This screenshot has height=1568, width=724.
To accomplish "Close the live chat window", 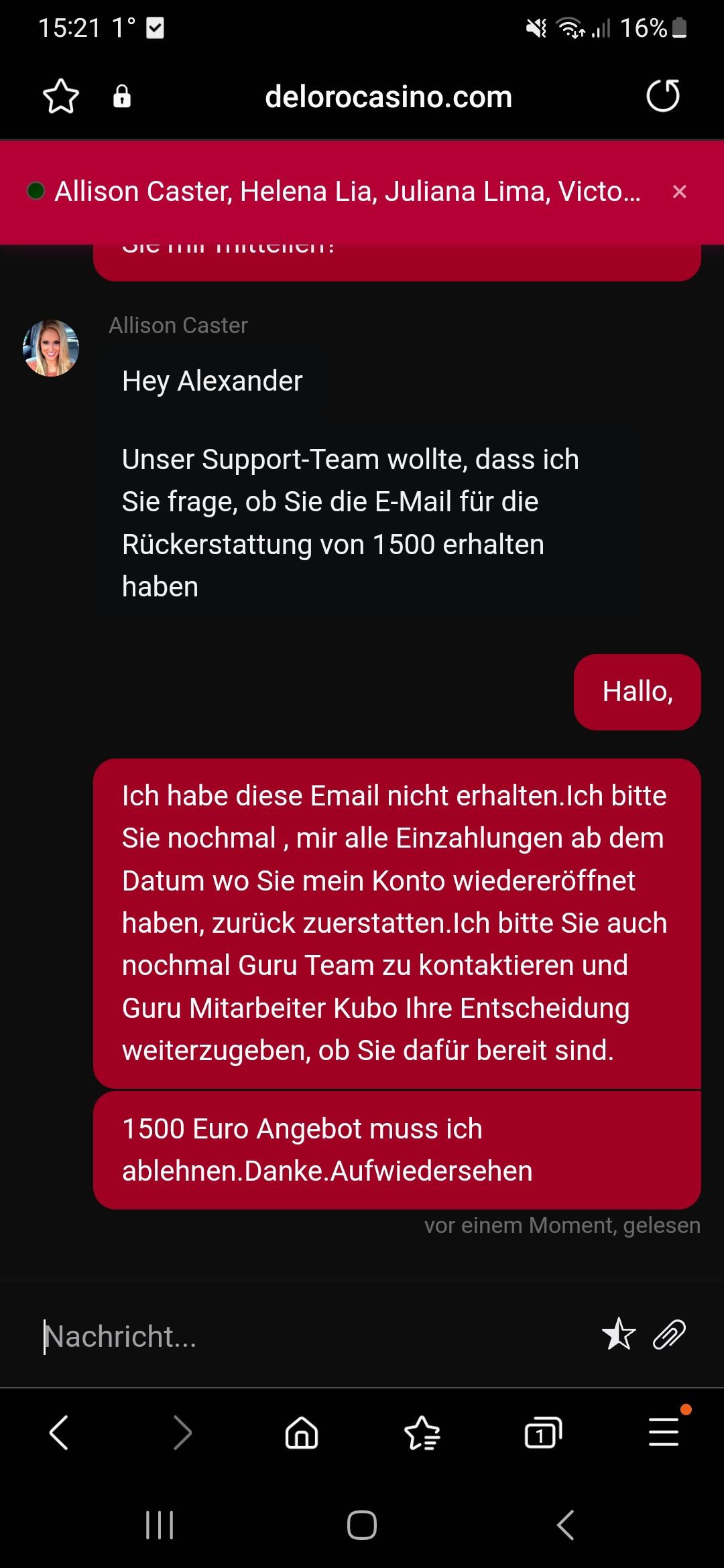I will [679, 192].
